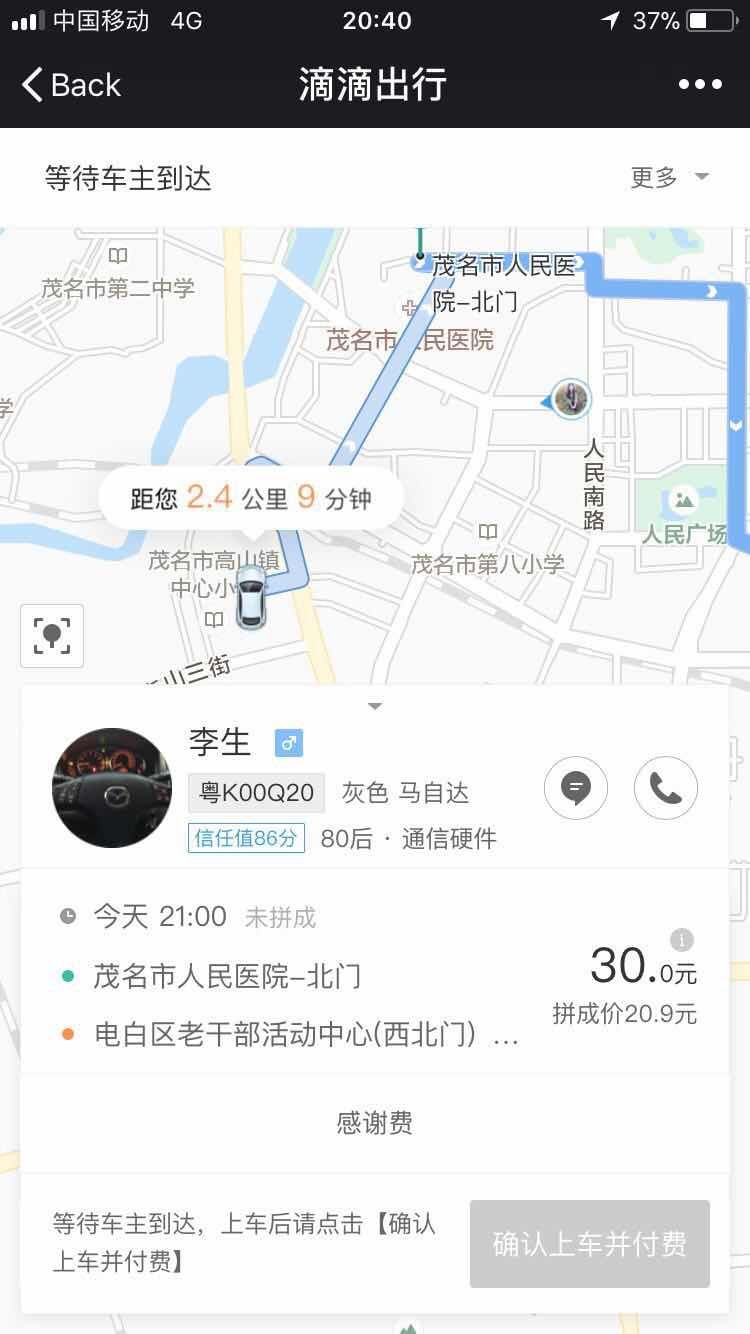750x1334 pixels.
Task: Open the three-dot overflow menu
Action: click(700, 85)
